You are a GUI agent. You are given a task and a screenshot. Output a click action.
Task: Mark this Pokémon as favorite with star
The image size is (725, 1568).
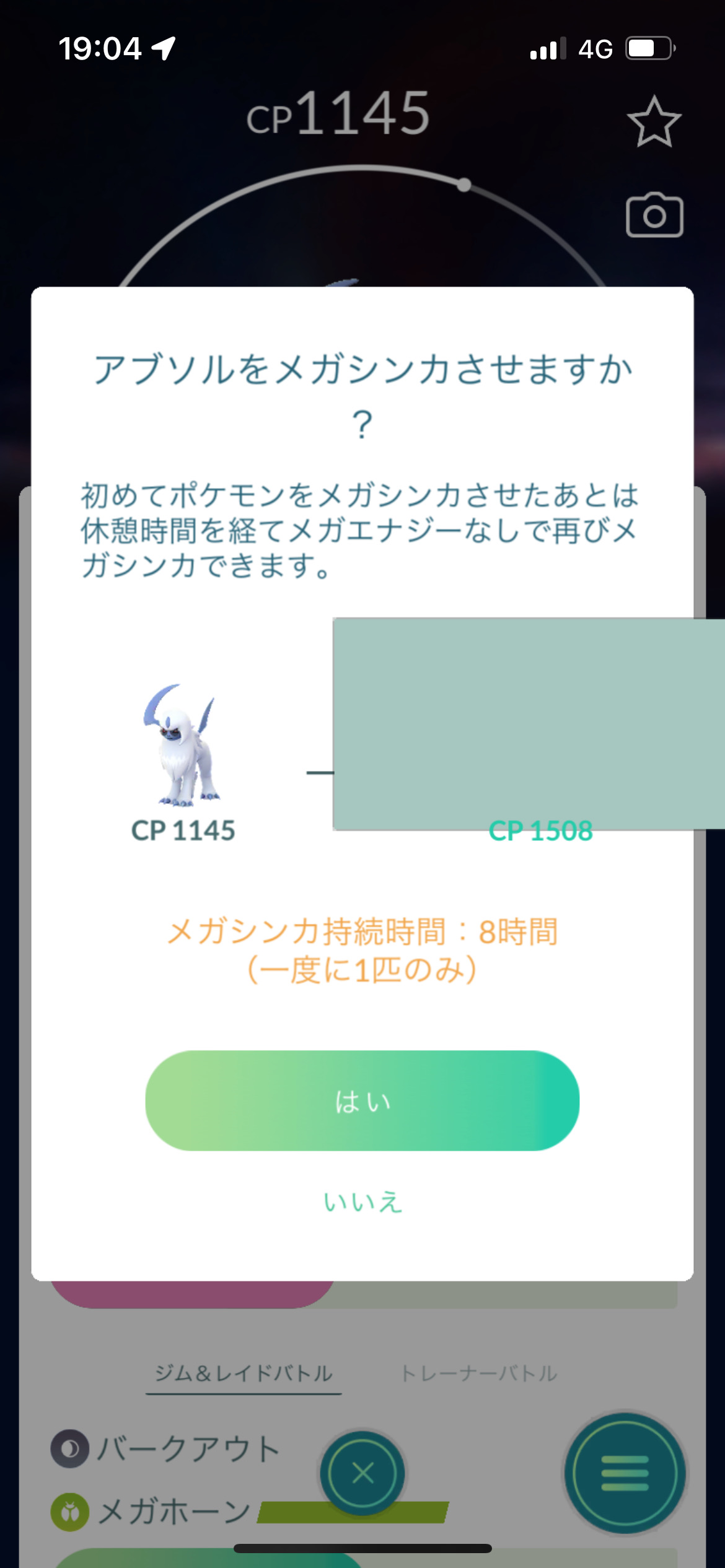654,121
